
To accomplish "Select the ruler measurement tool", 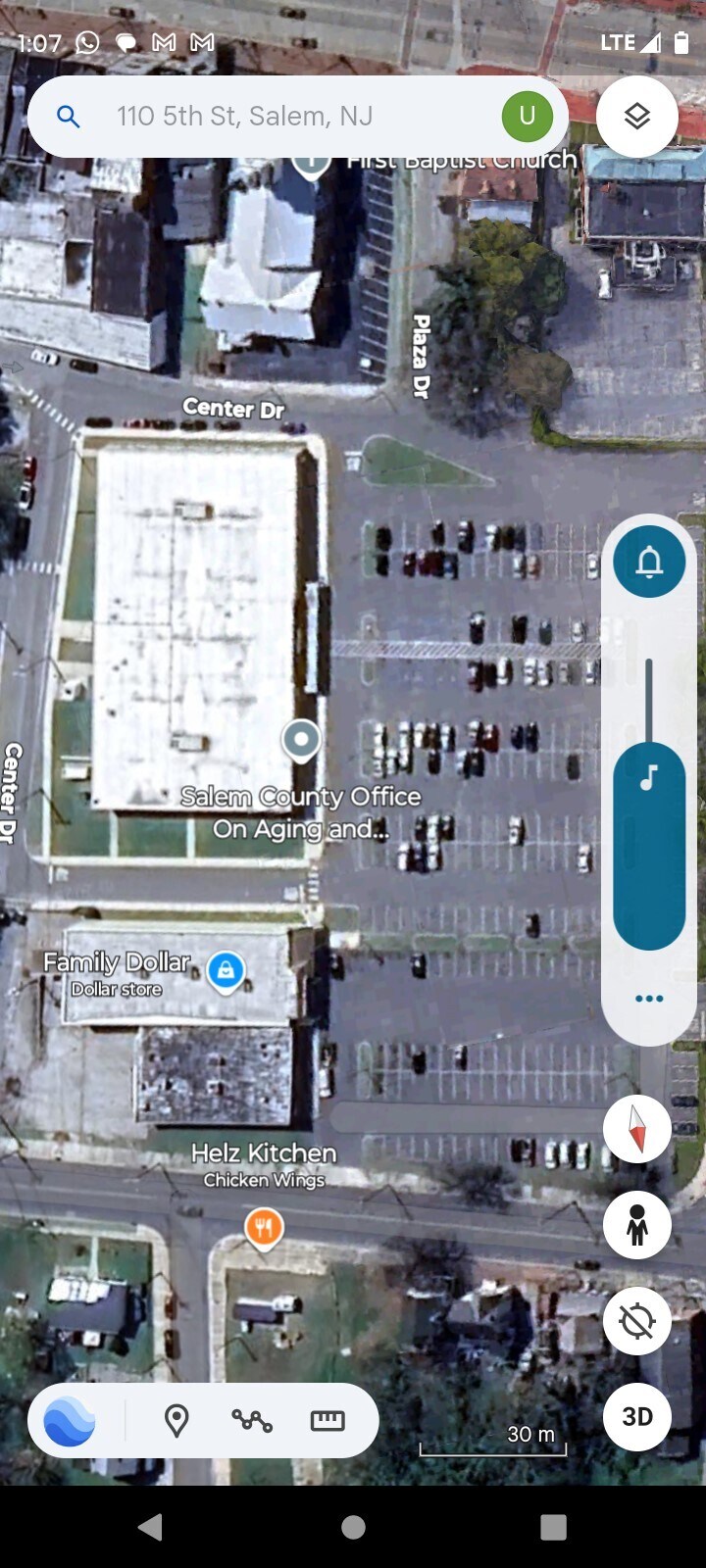I will [328, 1420].
